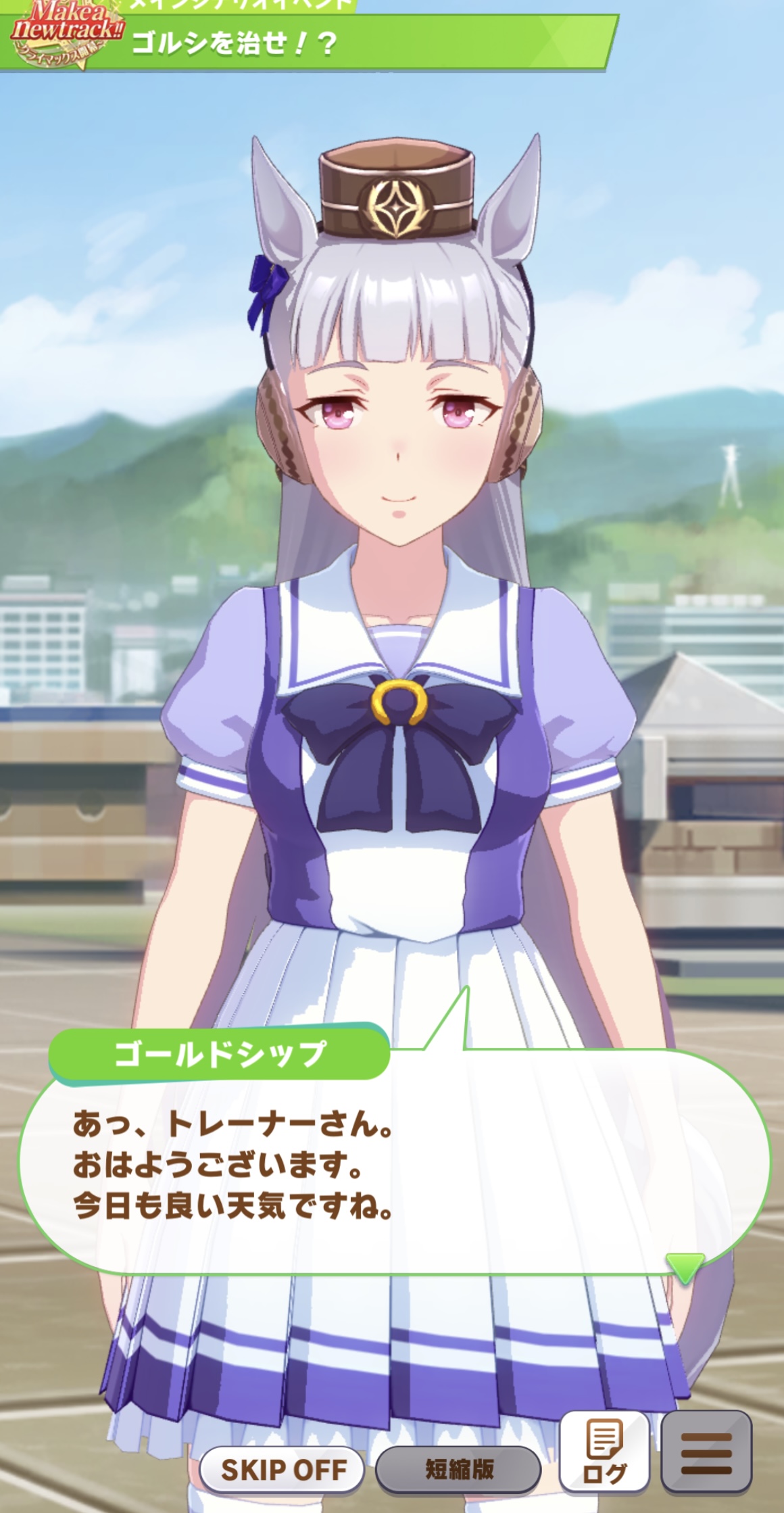Advance dialogue via the green arrow
The width and height of the screenshot is (784, 1513).
click(x=685, y=1267)
